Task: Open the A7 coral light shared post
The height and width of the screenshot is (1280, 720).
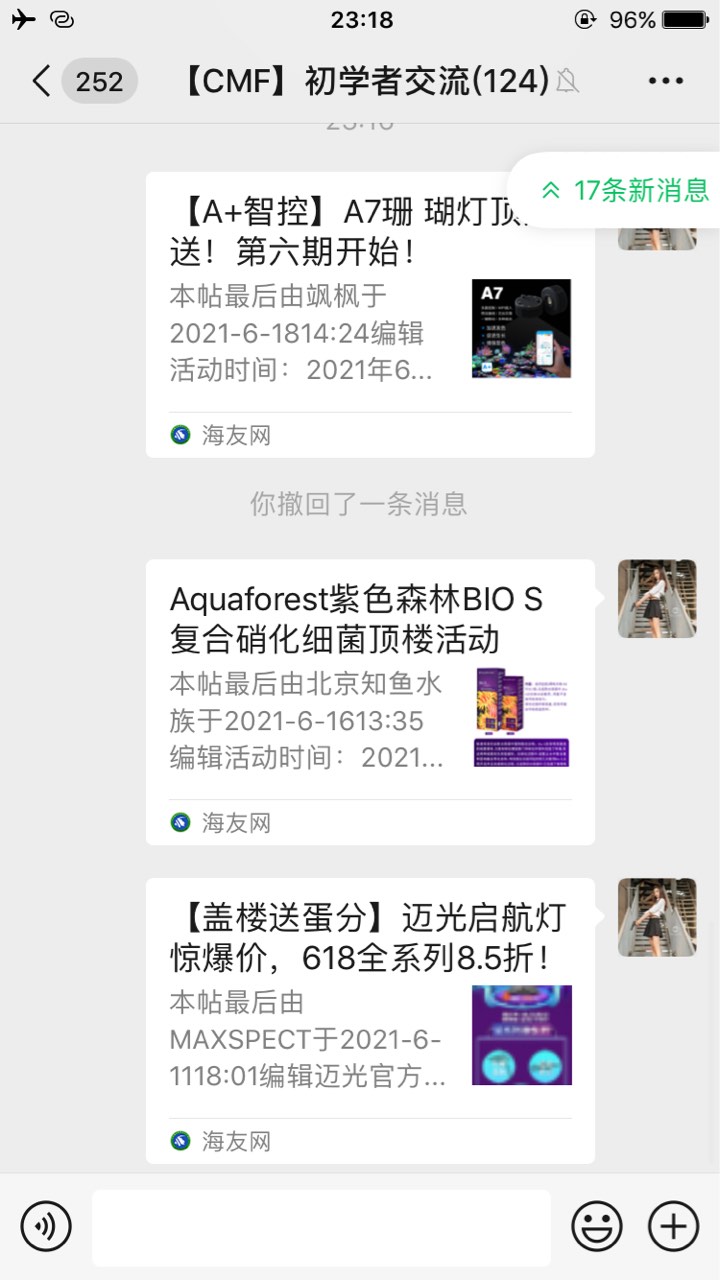Action: 370,315
